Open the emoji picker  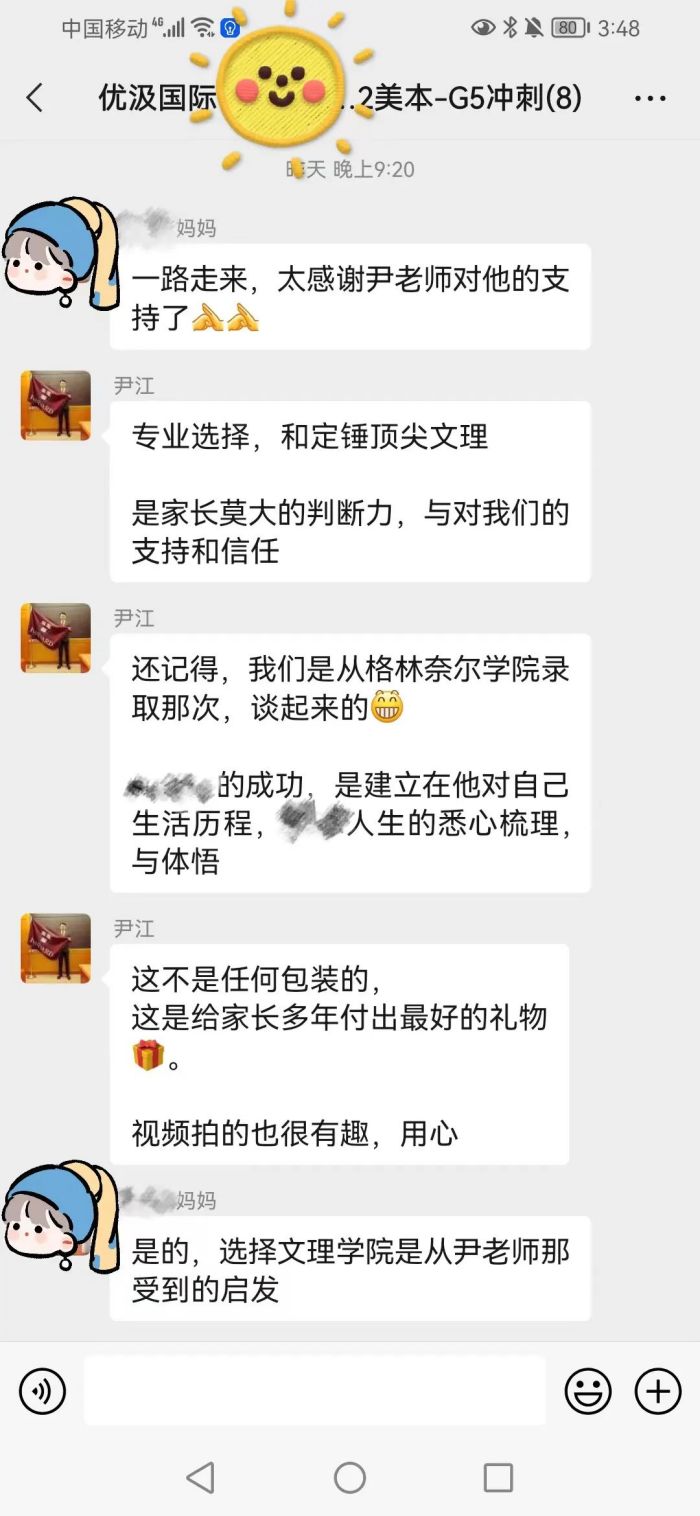(x=588, y=1391)
